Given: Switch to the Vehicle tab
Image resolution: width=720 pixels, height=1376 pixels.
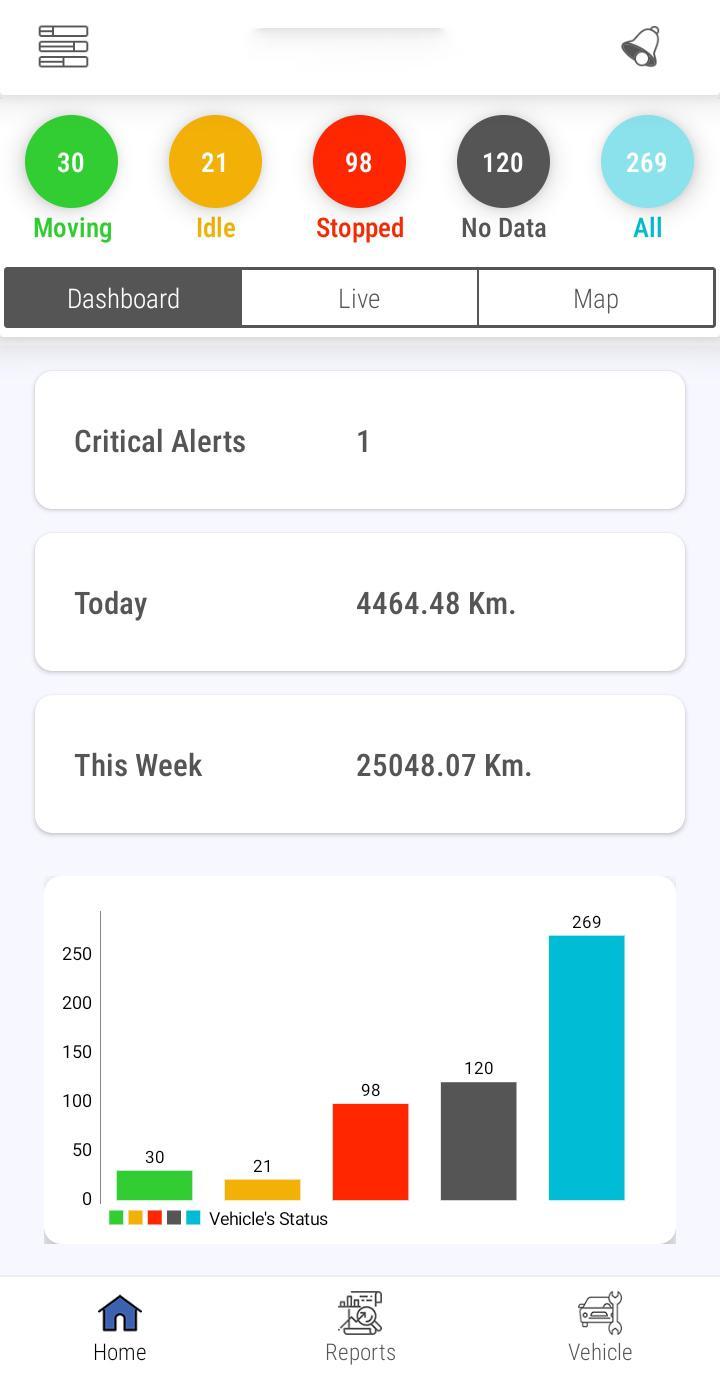Looking at the screenshot, I should point(600,1327).
